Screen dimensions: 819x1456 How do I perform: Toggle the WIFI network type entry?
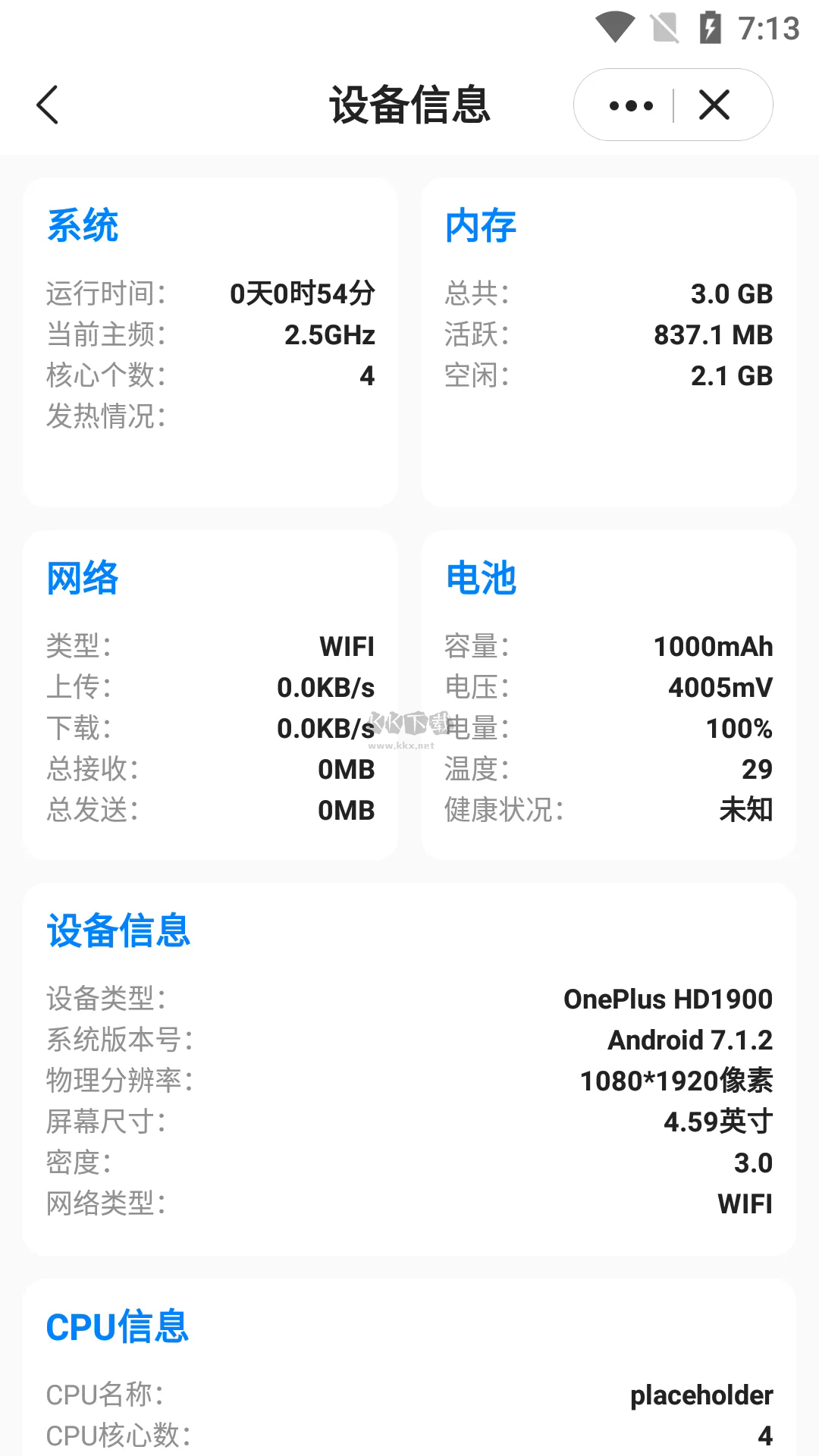(x=746, y=1203)
